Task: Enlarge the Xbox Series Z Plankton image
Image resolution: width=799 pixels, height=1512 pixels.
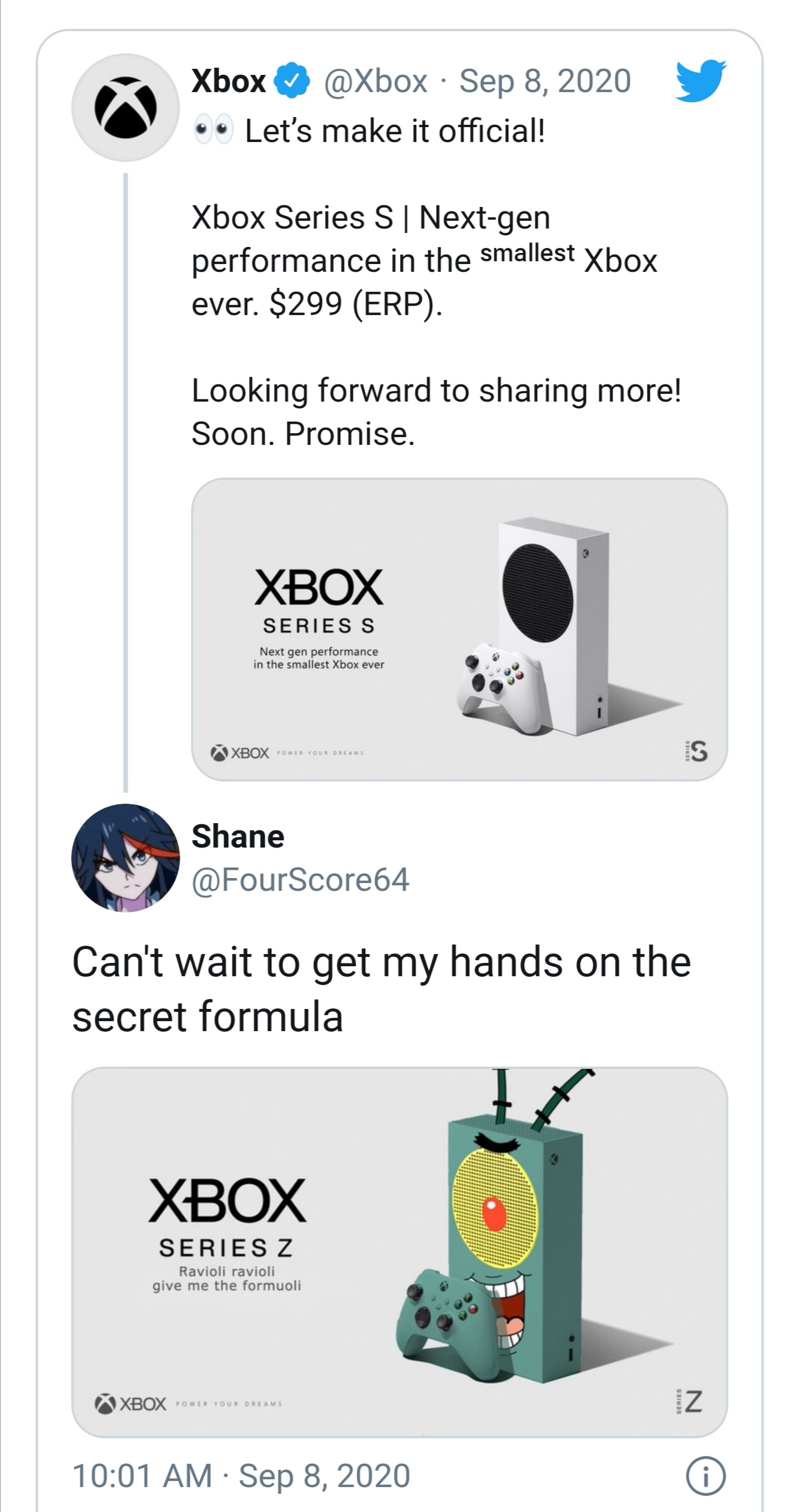Action: pos(399,1252)
